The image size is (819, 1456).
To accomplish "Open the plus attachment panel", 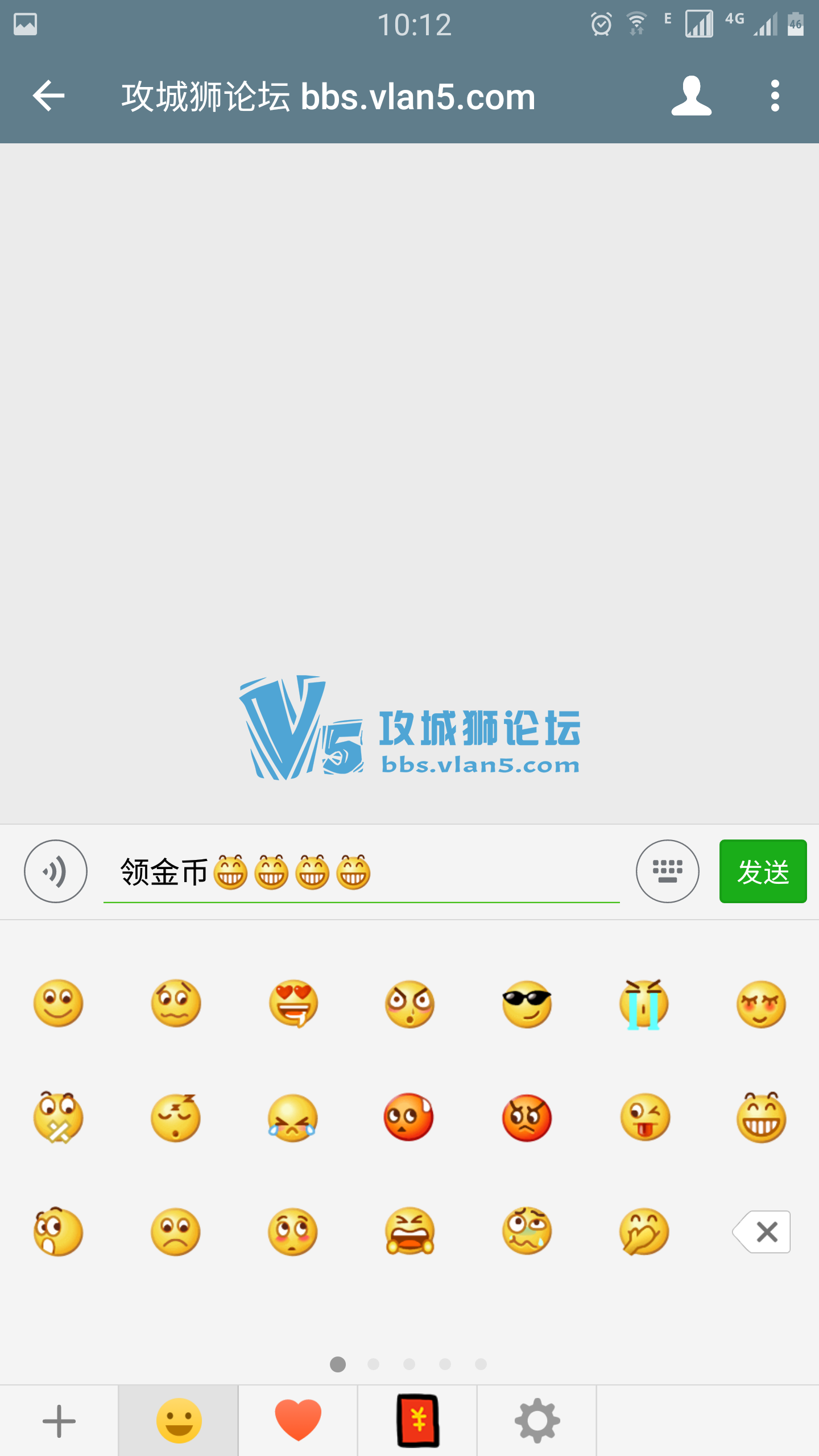I will tap(59, 1421).
